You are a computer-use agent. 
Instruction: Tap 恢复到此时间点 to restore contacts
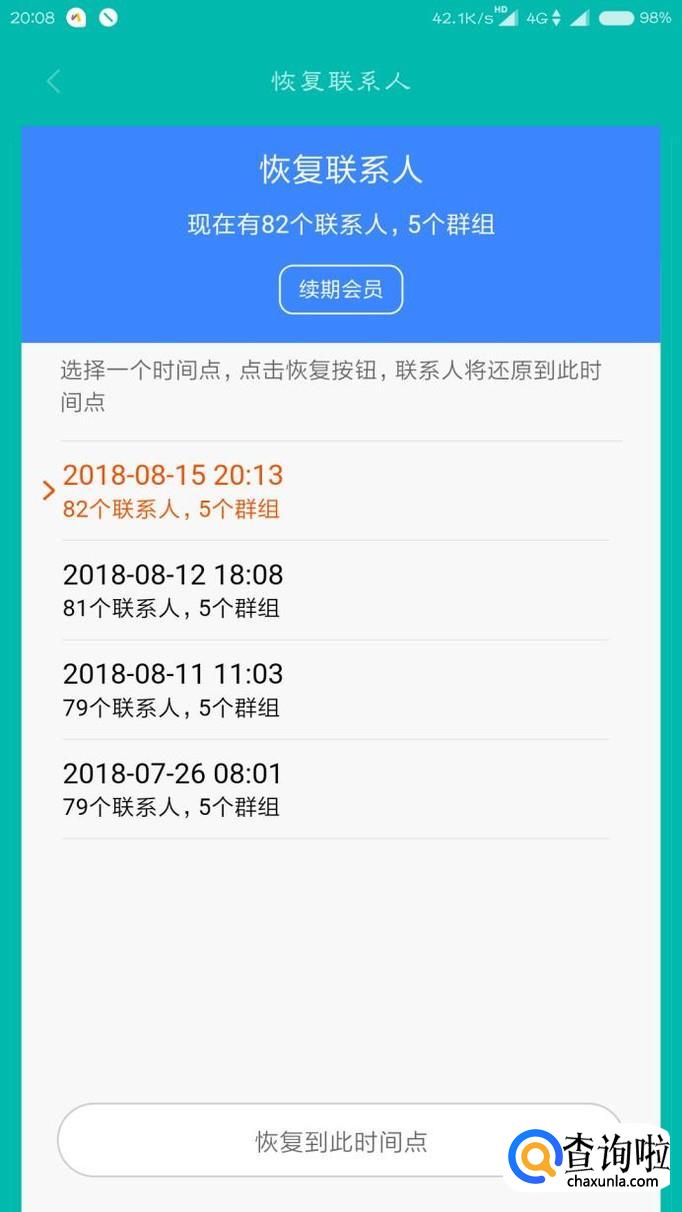pos(340,1141)
